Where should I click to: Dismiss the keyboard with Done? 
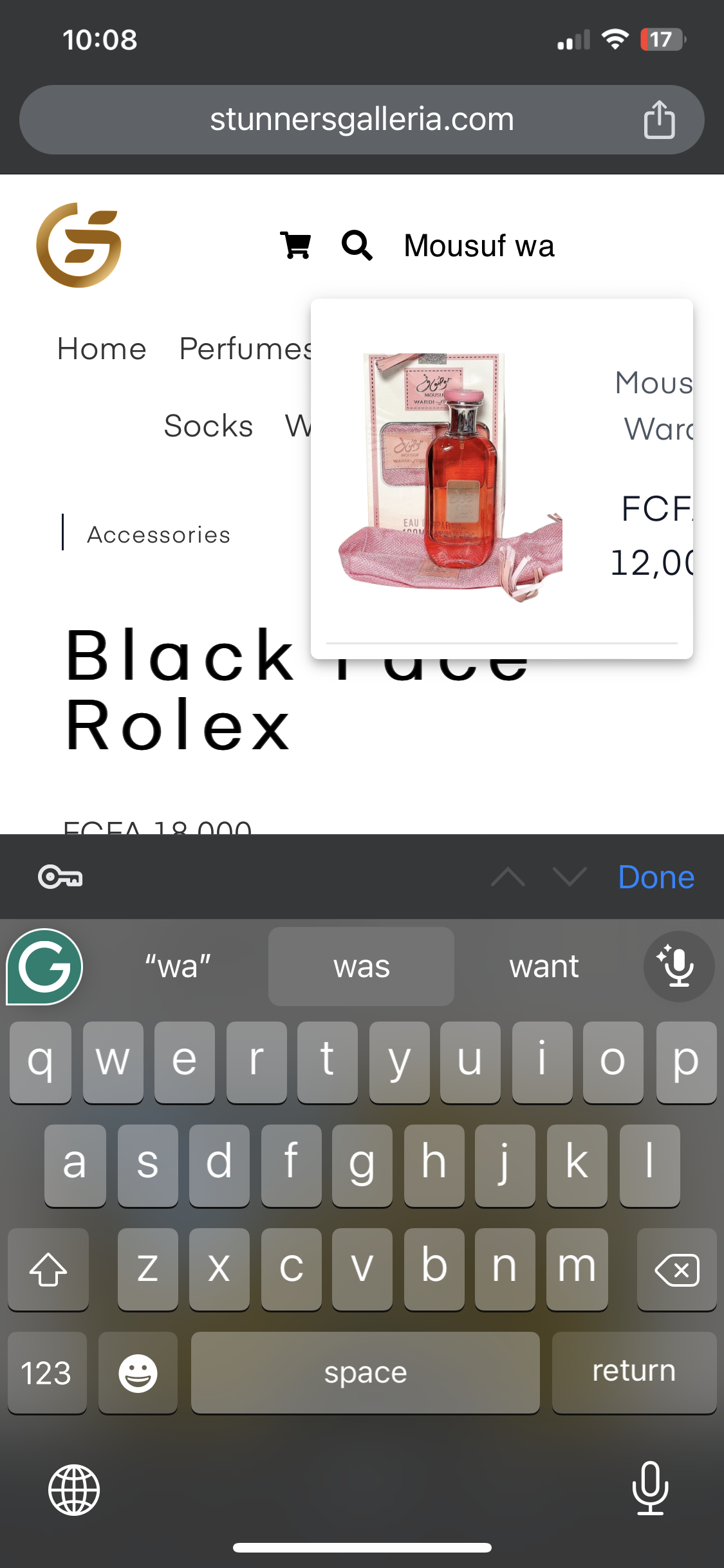pyautogui.click(x=656, y=877)
